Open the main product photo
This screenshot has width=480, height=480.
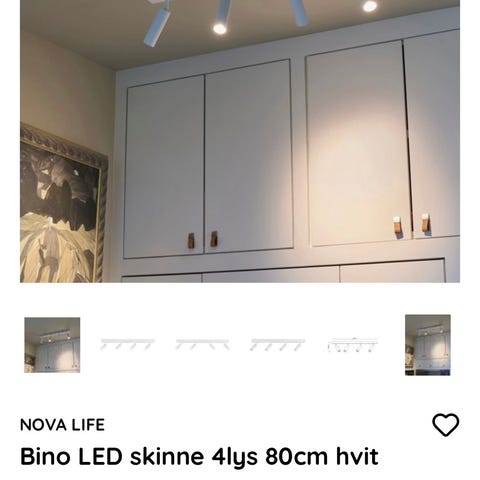pyautogui.click(x=240, y=141)
